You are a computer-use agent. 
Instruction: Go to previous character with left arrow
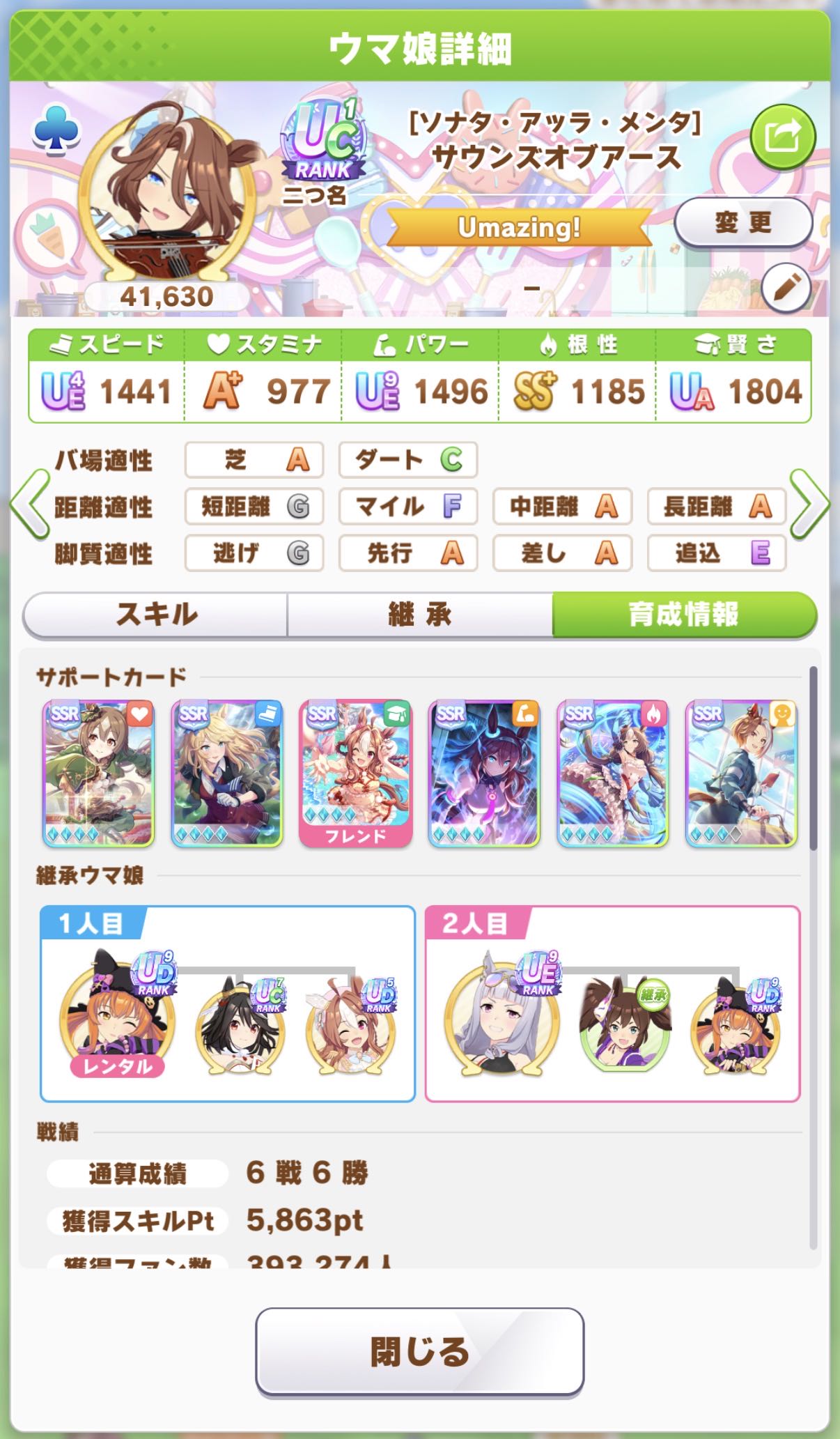coord(29,505)
